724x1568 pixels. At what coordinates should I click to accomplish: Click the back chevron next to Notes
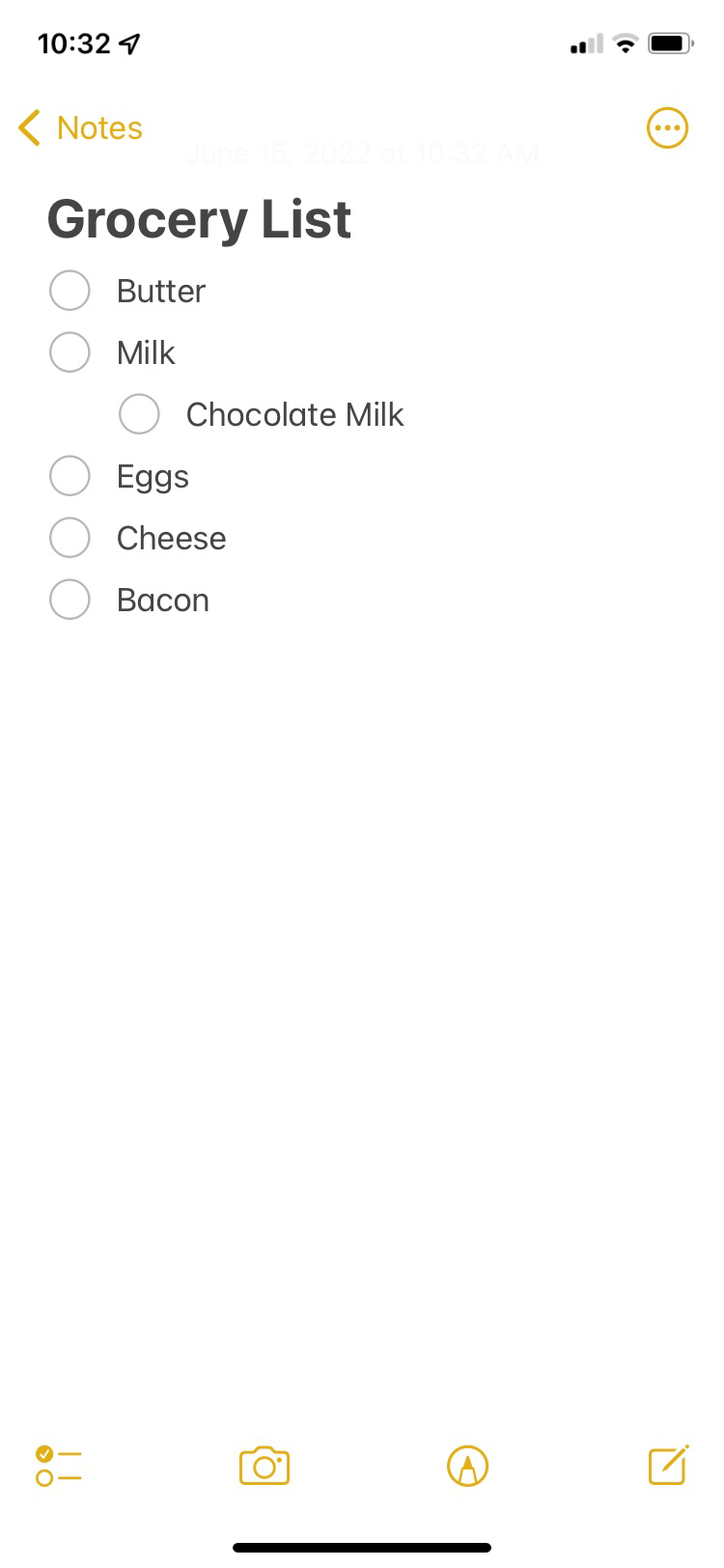(x=28, y=126)
